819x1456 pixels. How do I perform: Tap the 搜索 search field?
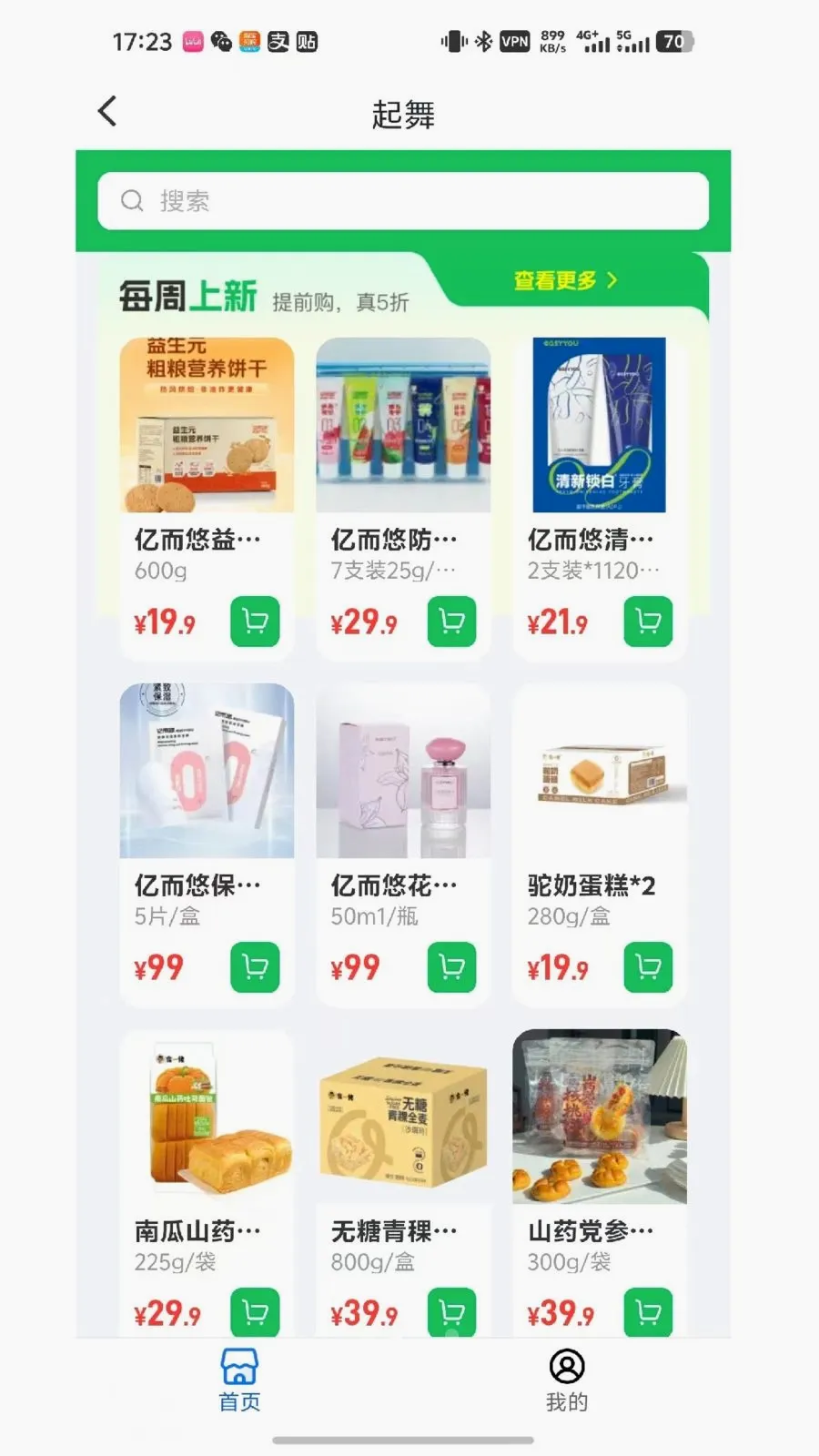coord(403,201)
